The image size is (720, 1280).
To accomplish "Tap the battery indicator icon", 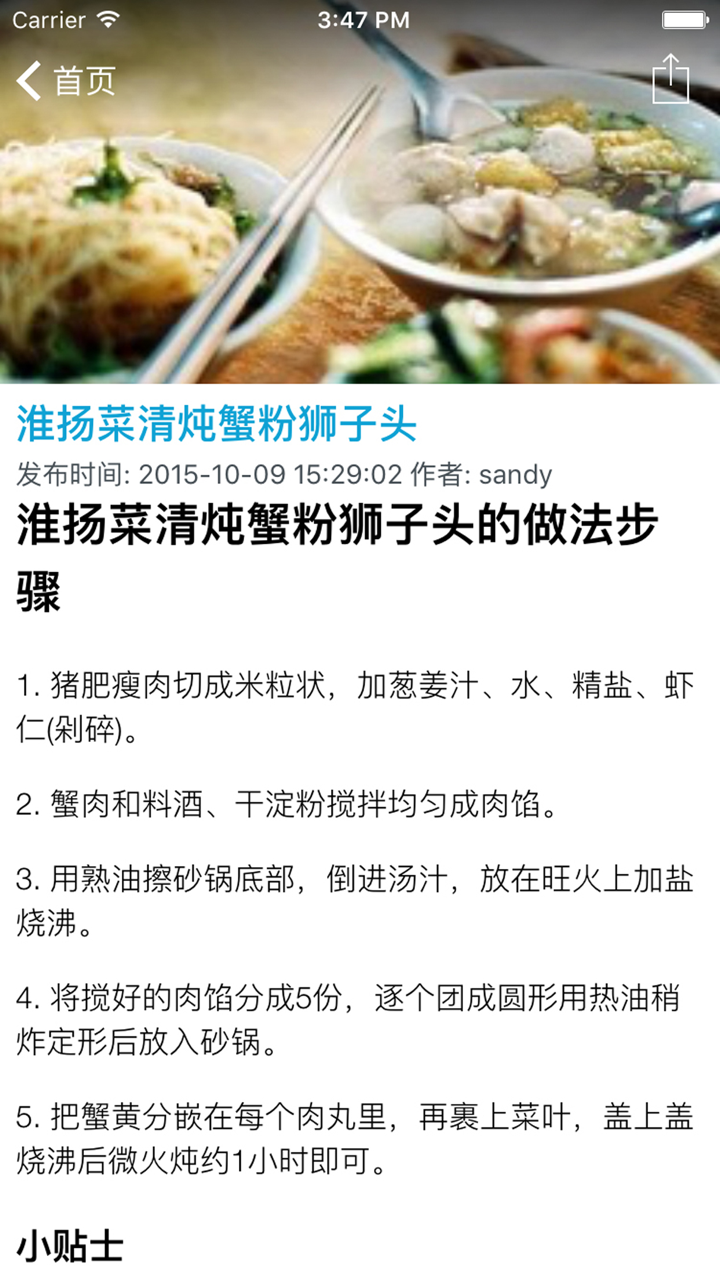I will coord(686,18).
